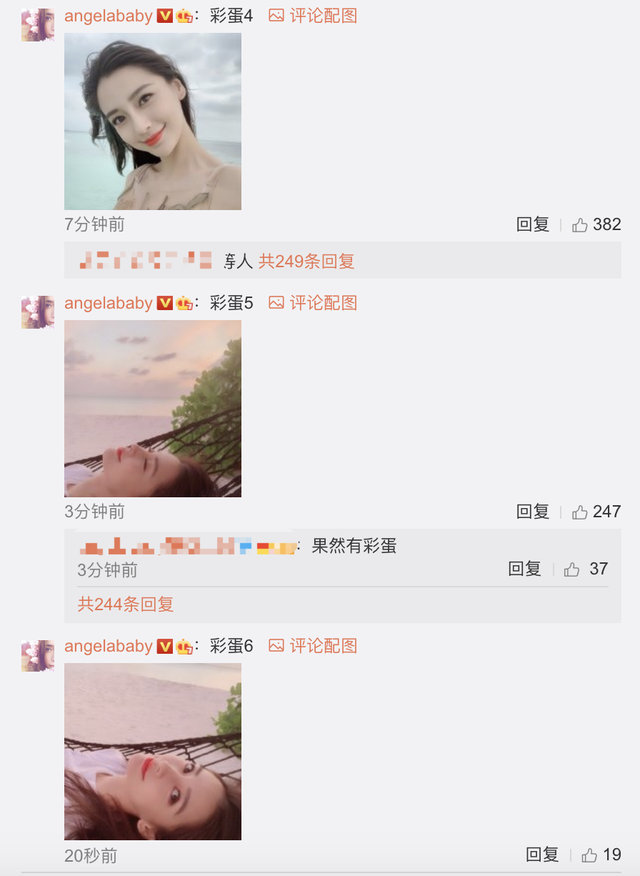Open the 彩蛋6 comment photo
This screenshot has width=640, height=876.
click(x=152, y=751)
